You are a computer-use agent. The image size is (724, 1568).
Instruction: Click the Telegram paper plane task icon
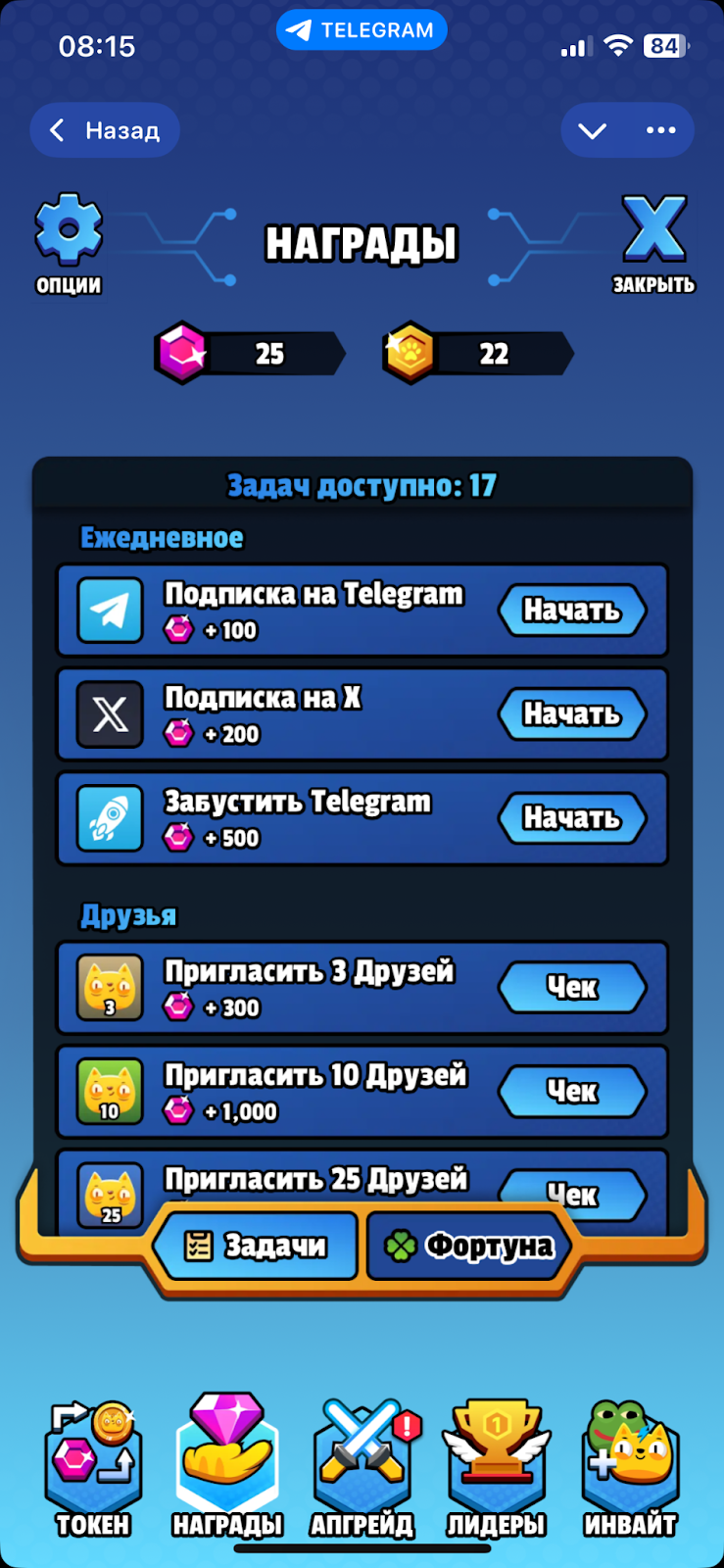(111, 610)
